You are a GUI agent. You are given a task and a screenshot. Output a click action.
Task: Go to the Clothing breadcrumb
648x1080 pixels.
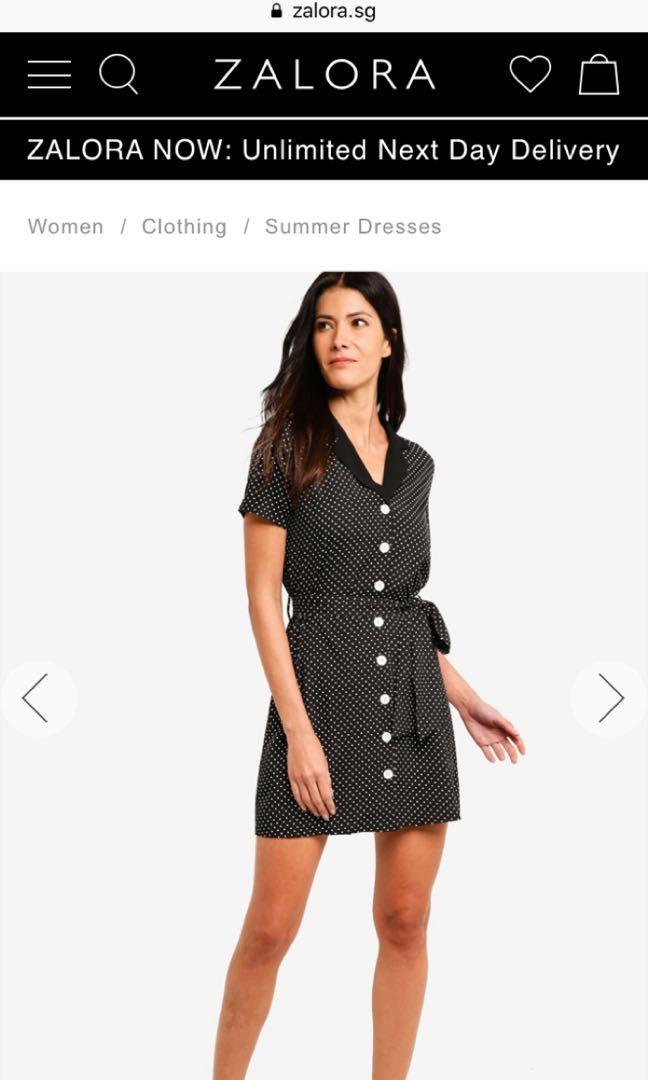(x=184, y=227)
